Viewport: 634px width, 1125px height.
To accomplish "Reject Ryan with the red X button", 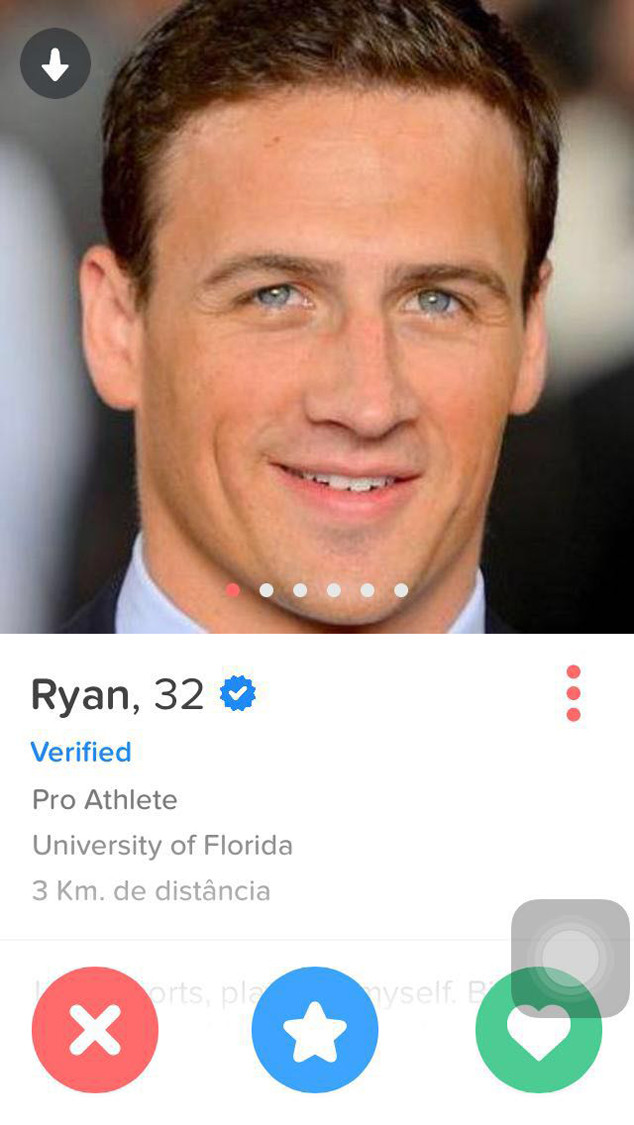I will tap(95, 1030).
